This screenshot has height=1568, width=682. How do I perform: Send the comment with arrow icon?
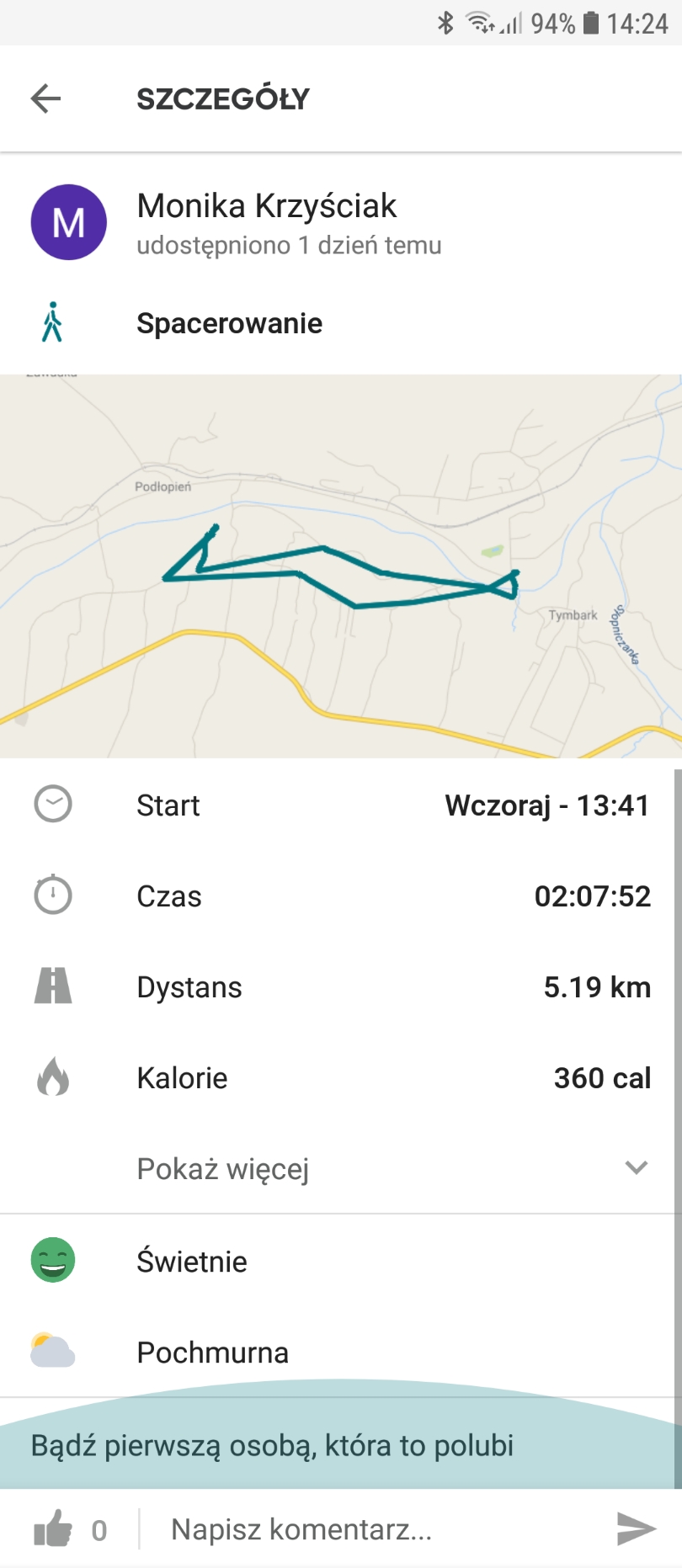coord(636,1528)
